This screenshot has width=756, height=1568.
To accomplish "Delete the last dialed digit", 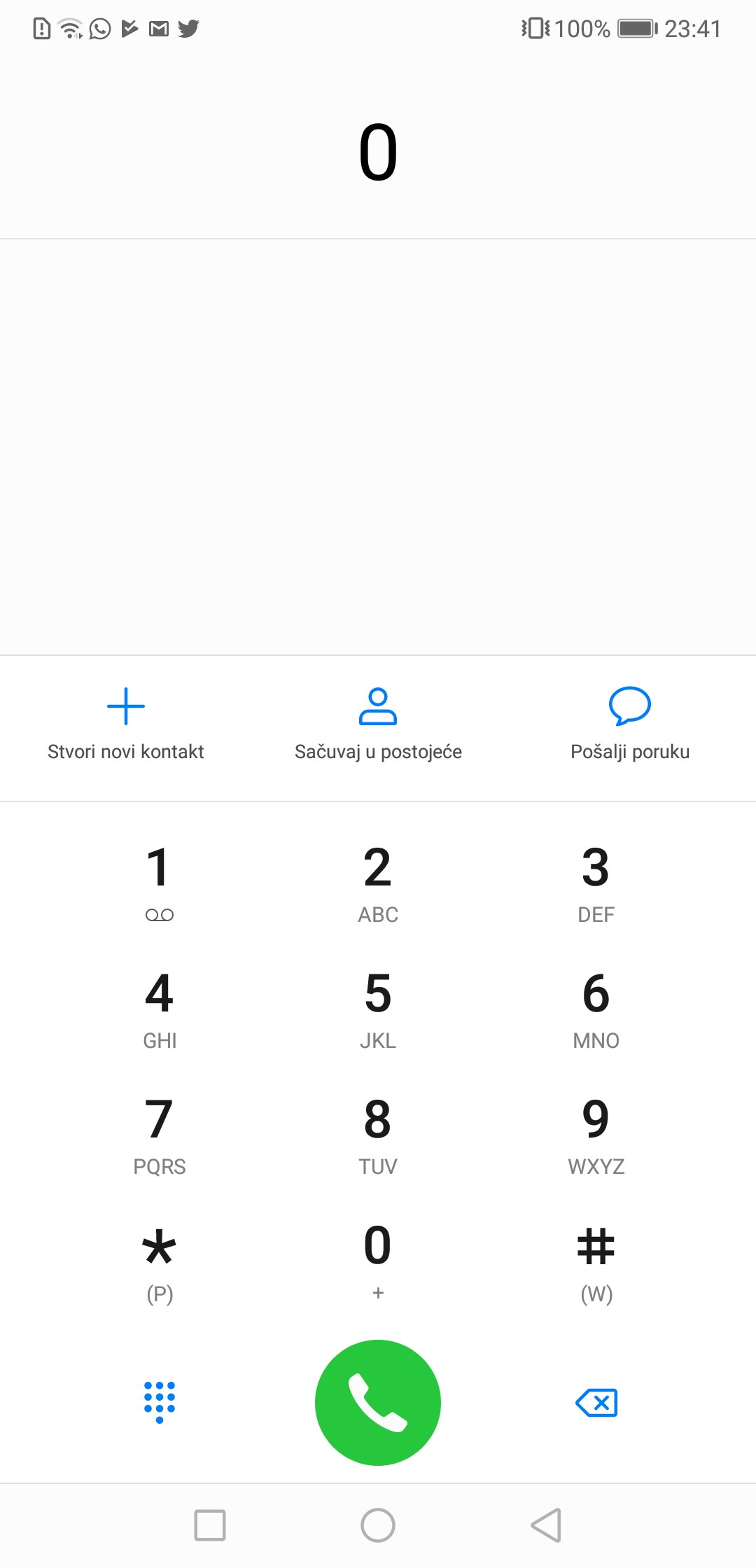I will [596, 1402].
